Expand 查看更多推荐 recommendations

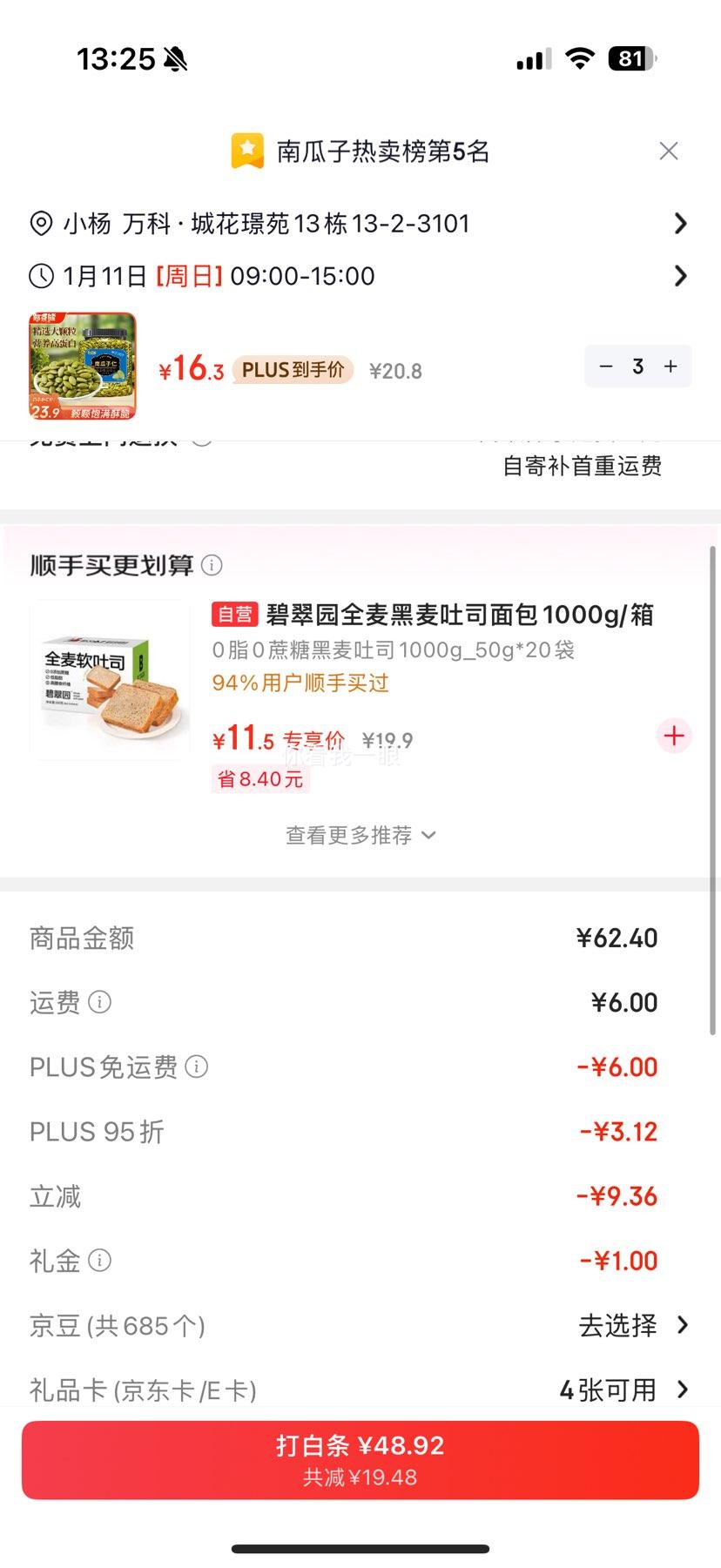360,835
